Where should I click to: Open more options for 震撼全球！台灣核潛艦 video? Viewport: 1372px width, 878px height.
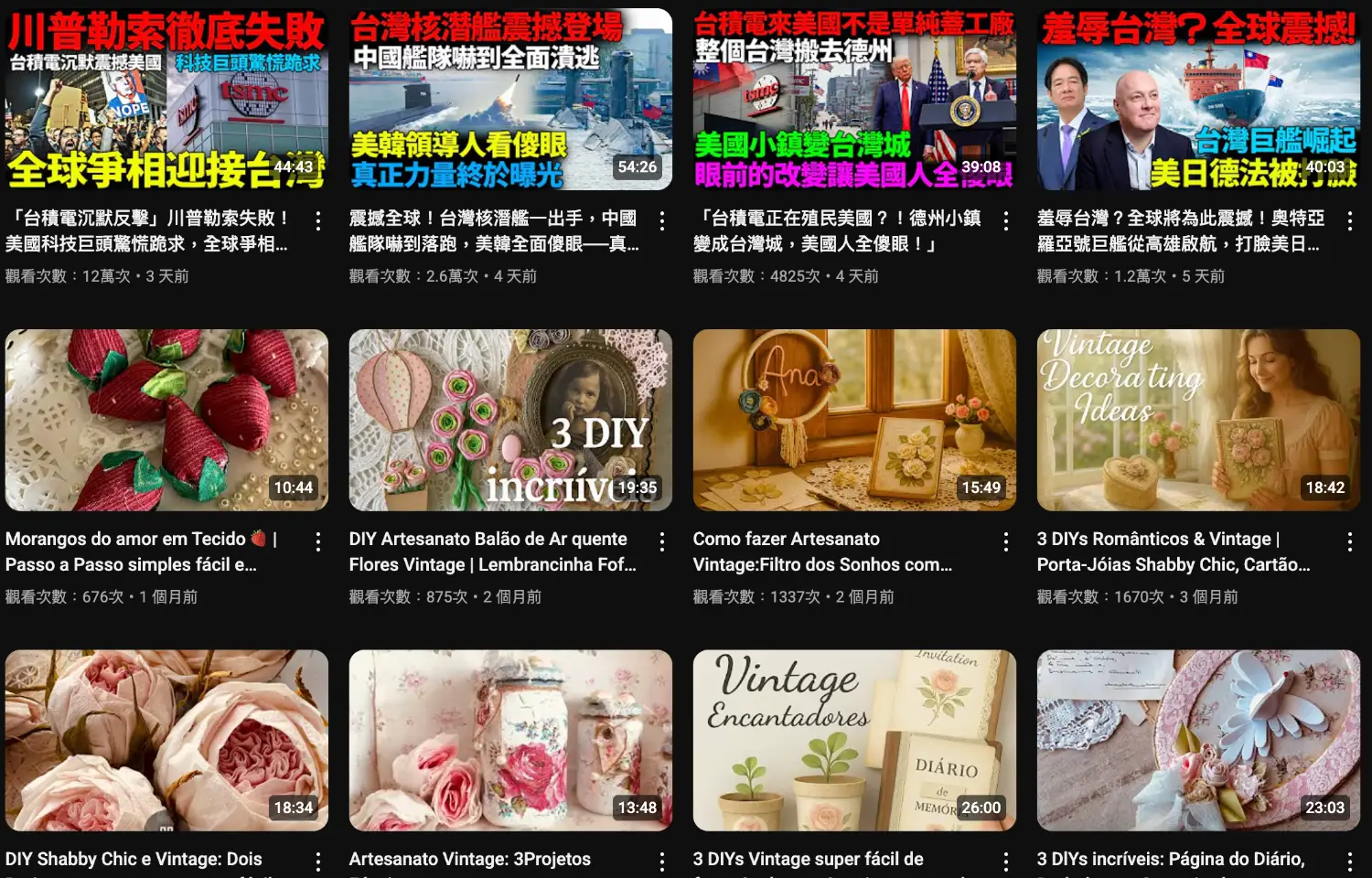click(x=662, y=220)
